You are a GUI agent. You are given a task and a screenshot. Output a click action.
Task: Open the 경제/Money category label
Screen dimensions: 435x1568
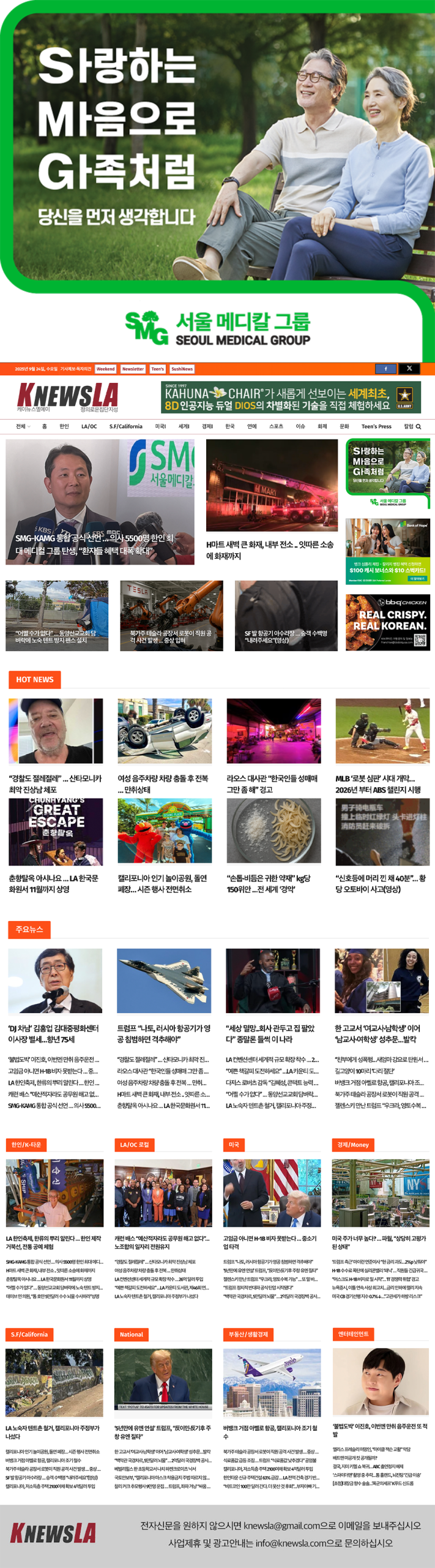[353, 1145]
